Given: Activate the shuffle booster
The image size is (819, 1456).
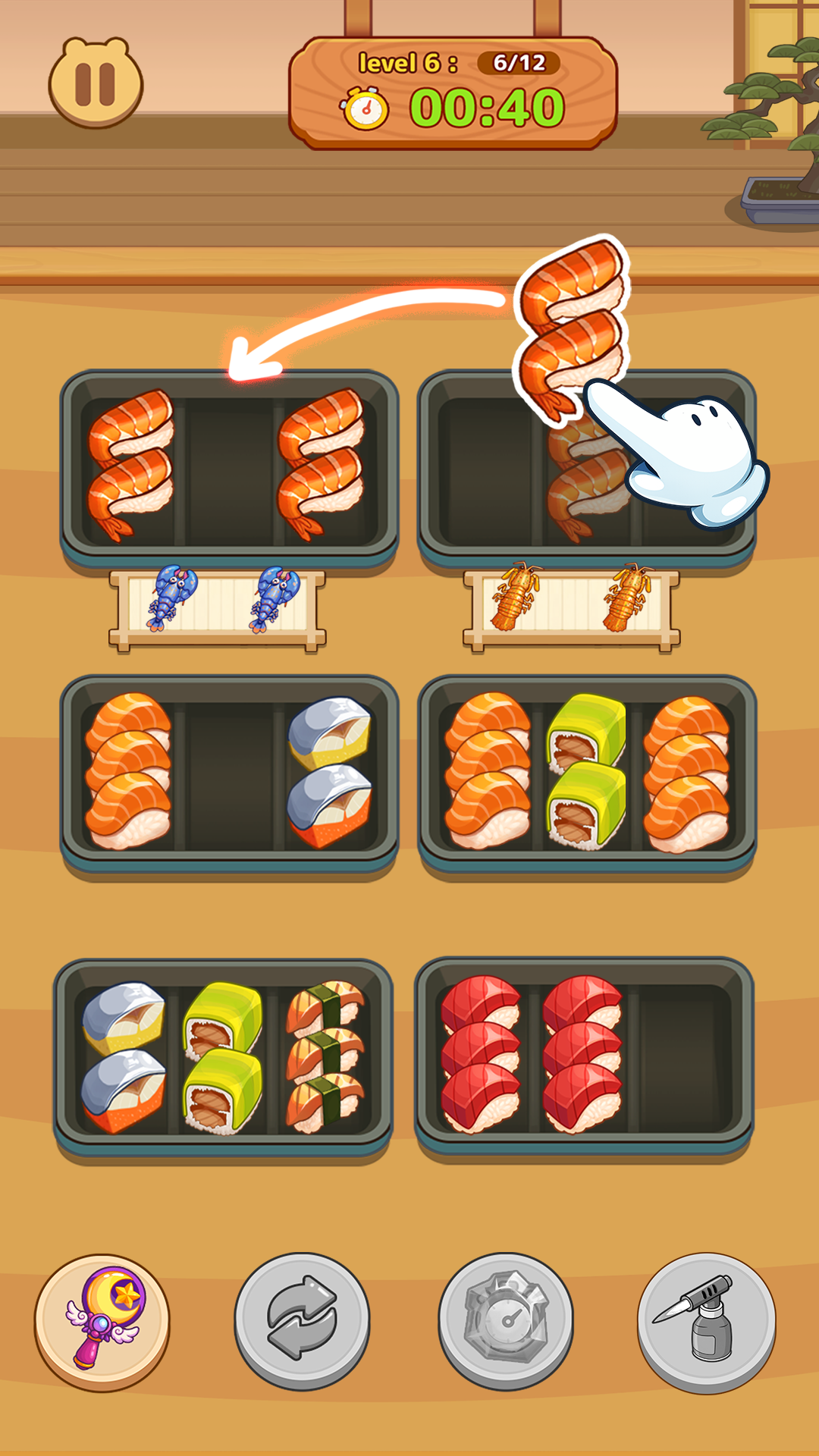Looking at the screenshot, I should pos(302,1320).
